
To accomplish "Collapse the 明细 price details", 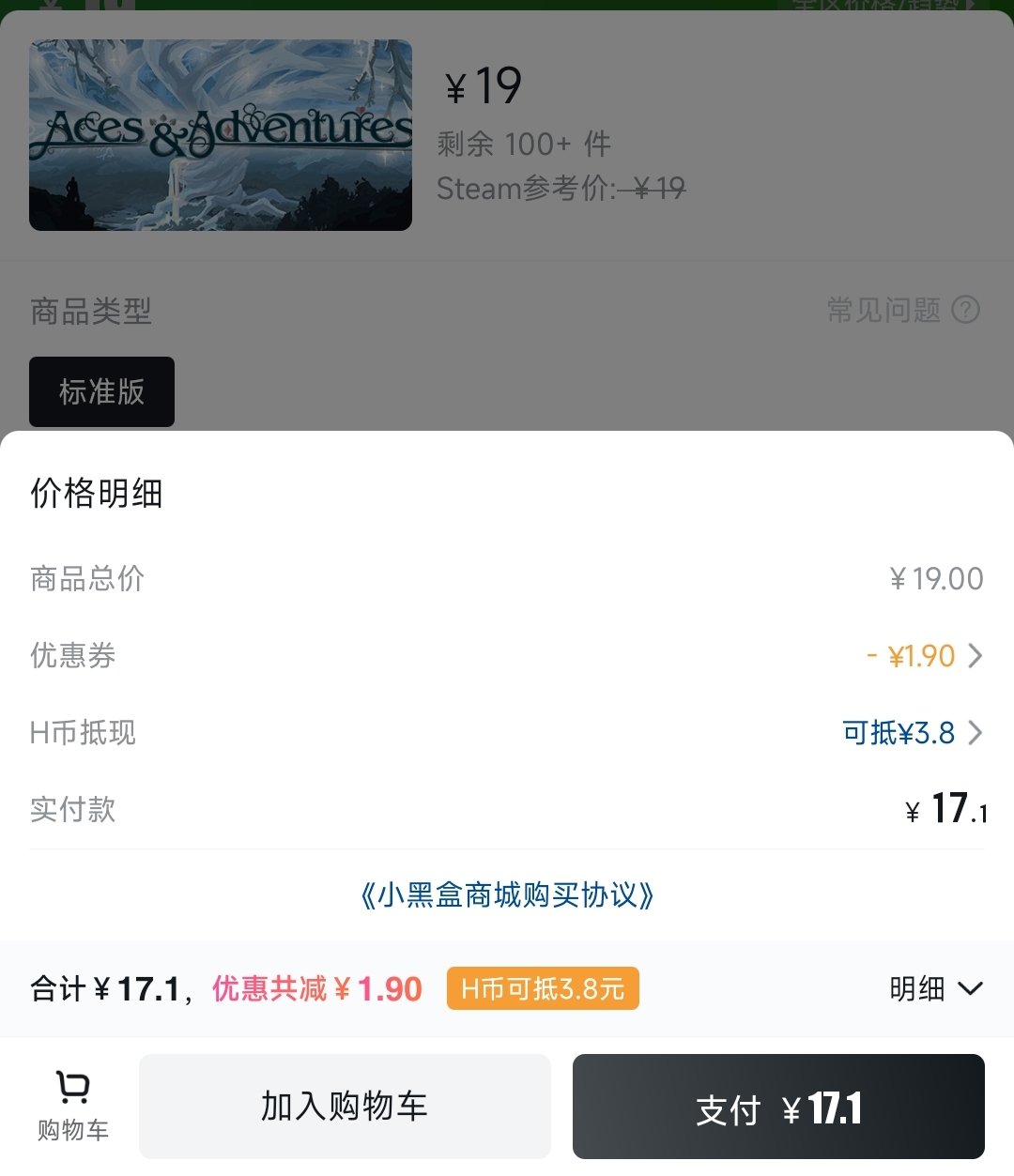I will click(x=935, y=988).
